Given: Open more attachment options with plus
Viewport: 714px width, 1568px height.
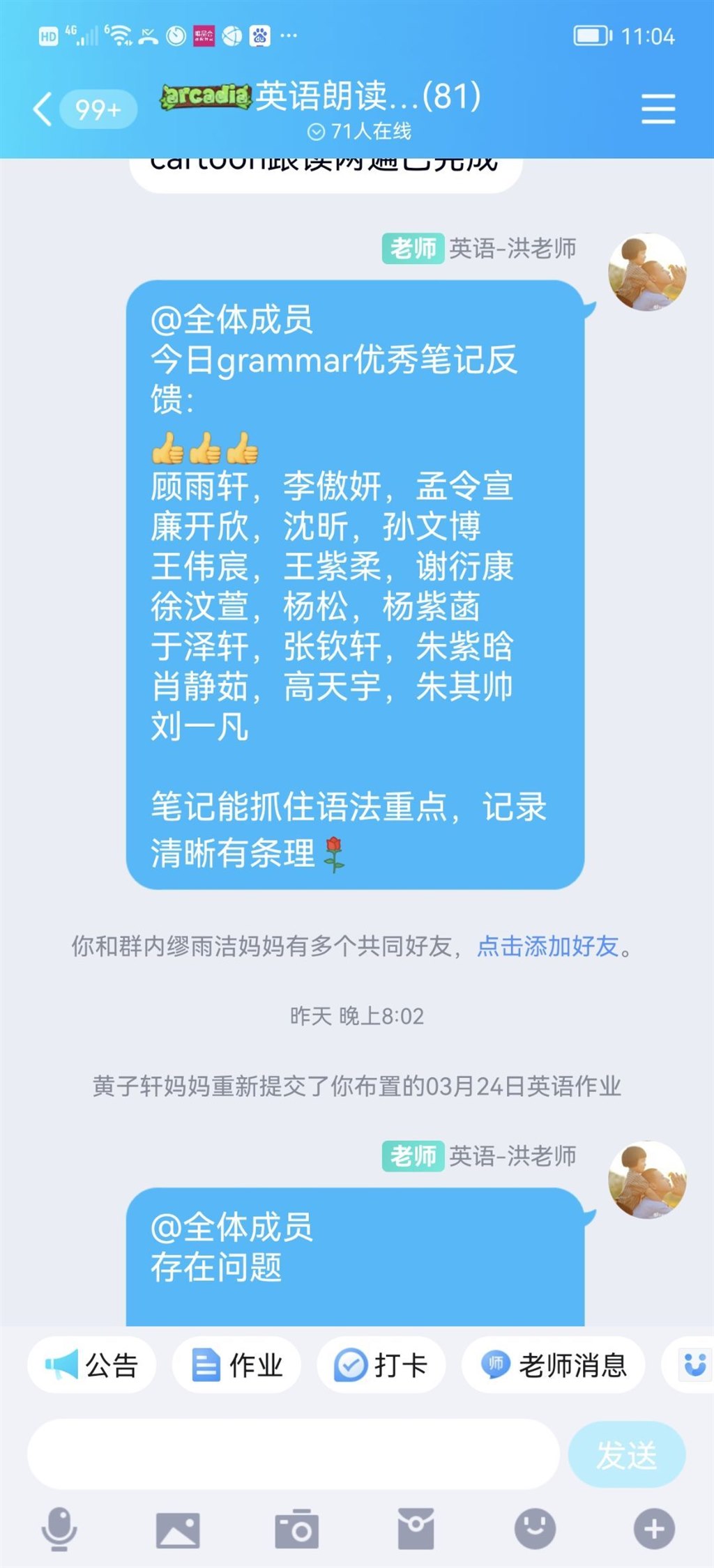Looking at the screenshot, I should point(654,1530).
